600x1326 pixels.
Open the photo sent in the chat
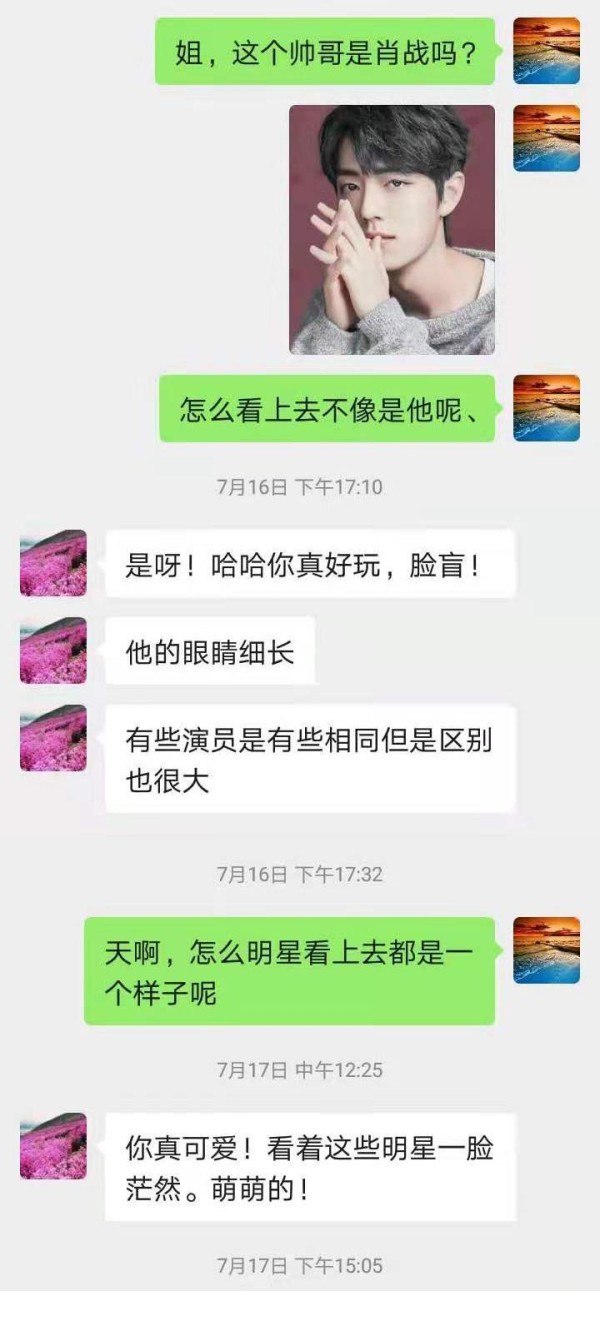click(x=392, y=230)
